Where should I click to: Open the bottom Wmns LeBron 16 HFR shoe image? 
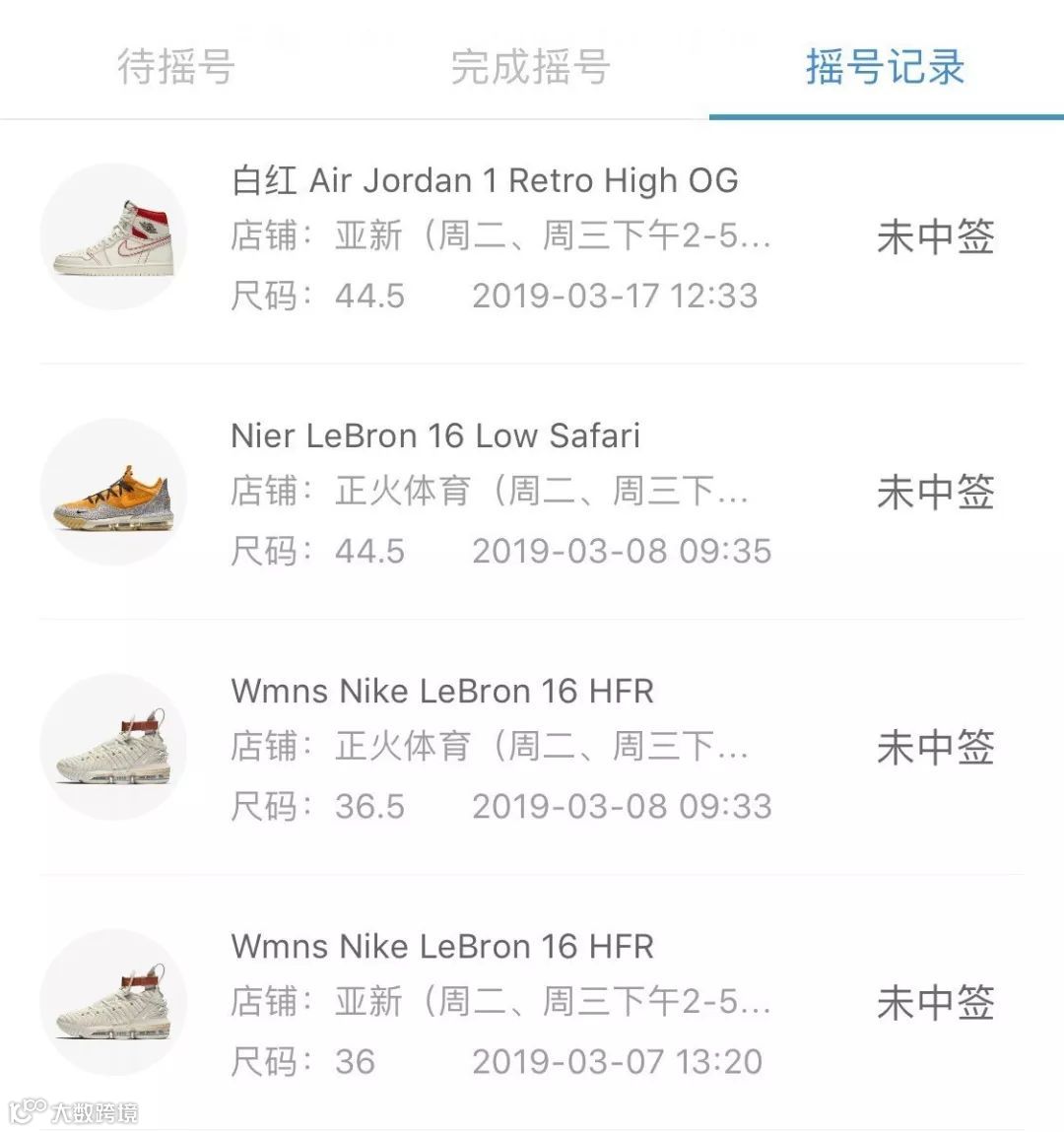pyautogui.click(x=114, y=1003)
